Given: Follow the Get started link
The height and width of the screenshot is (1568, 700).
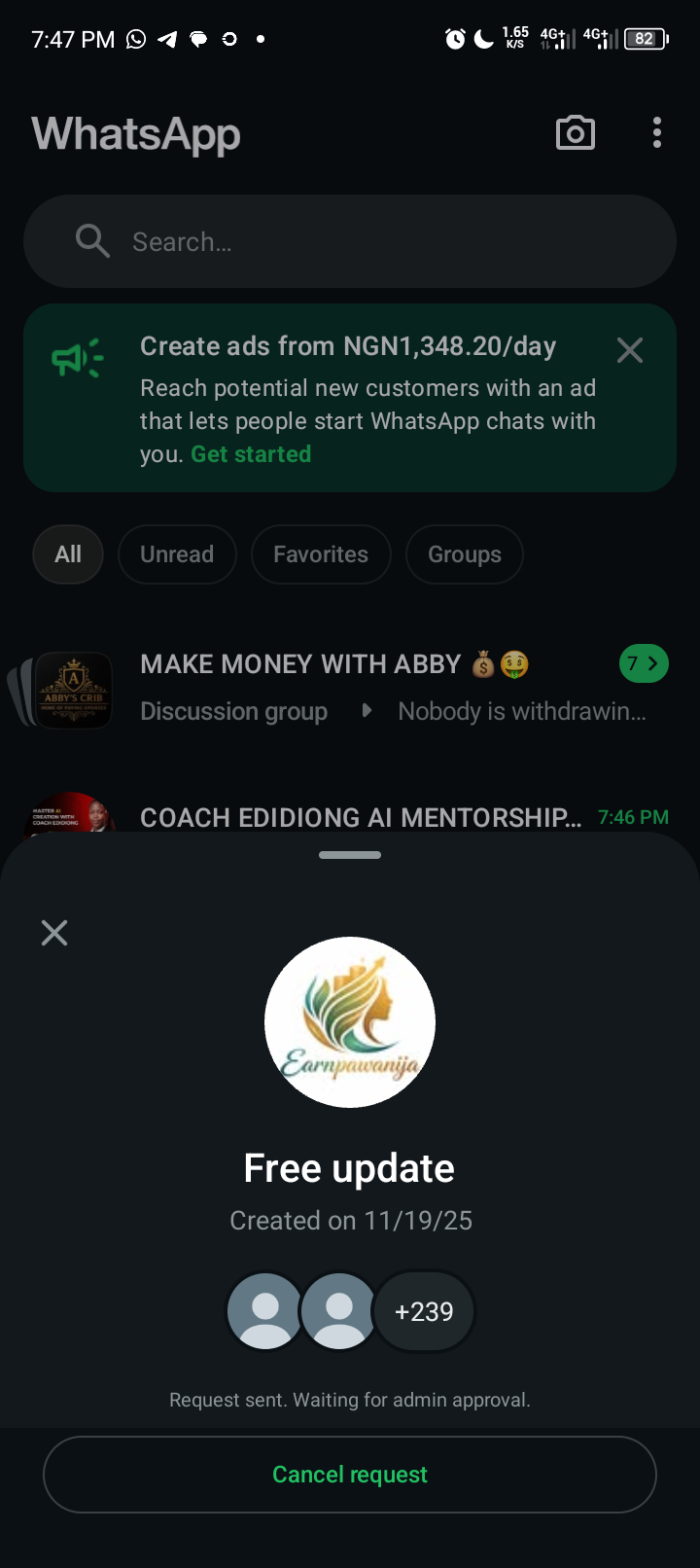Looking at the screenshot, I should (251, 454).
